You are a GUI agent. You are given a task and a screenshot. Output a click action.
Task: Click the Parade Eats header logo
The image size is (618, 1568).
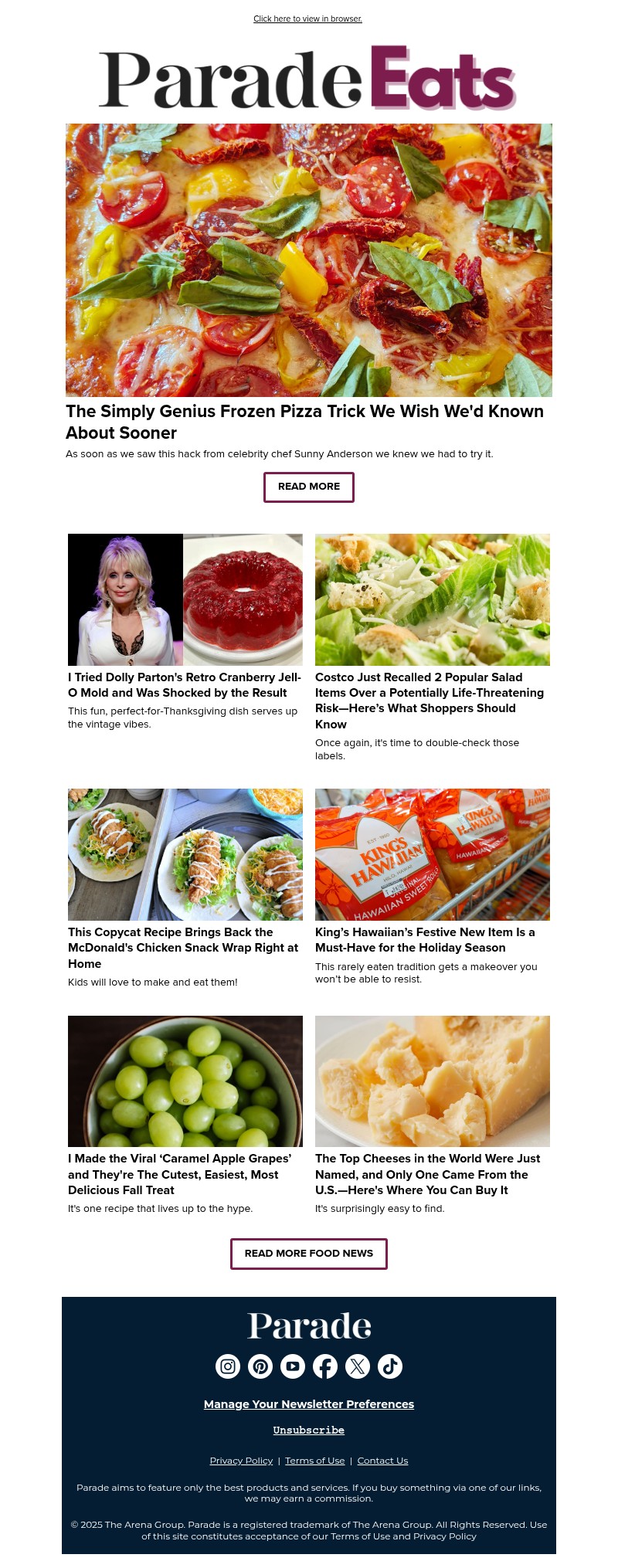(x=309, y=77)
